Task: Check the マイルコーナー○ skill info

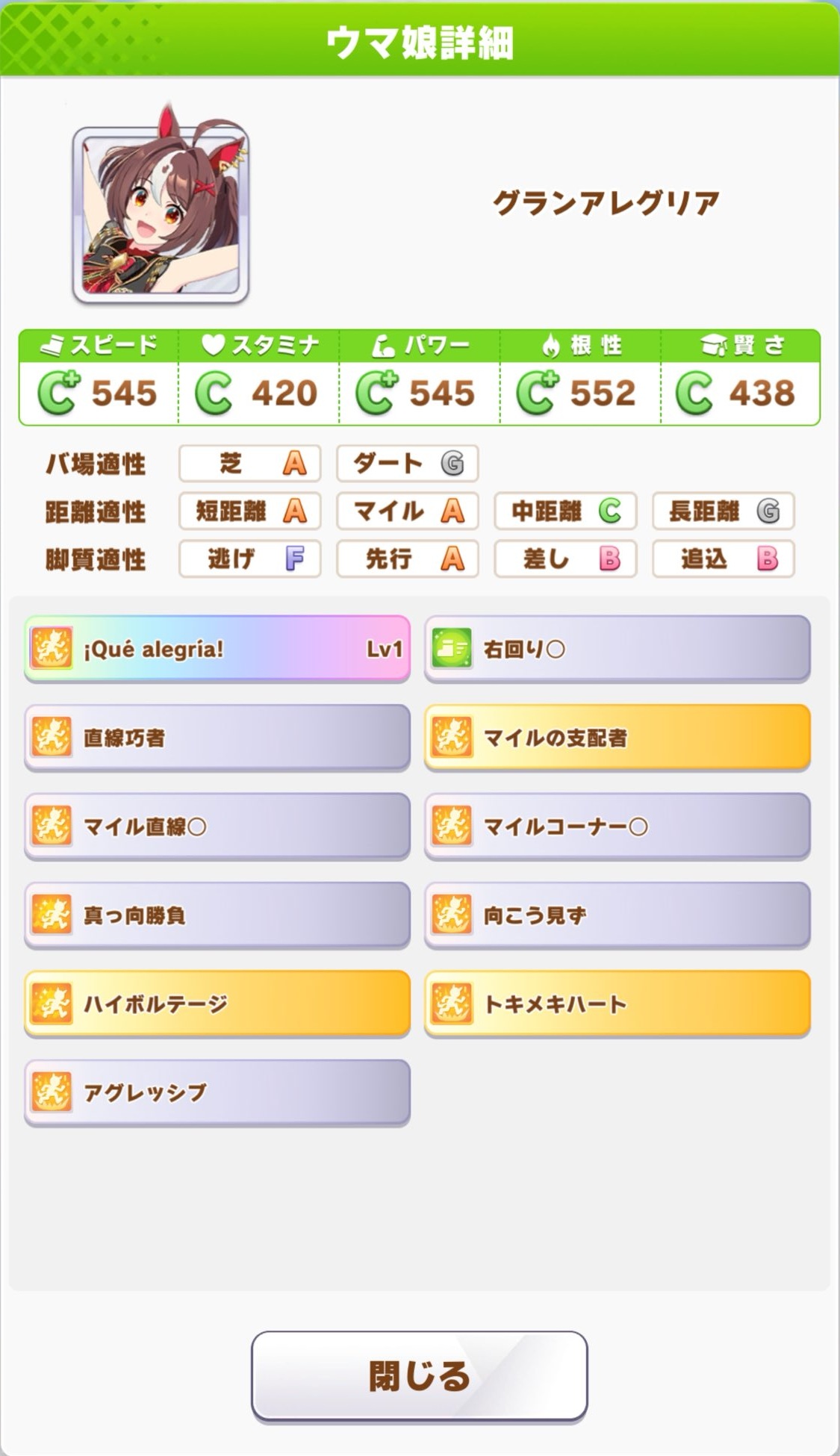Action: point(617,826)
